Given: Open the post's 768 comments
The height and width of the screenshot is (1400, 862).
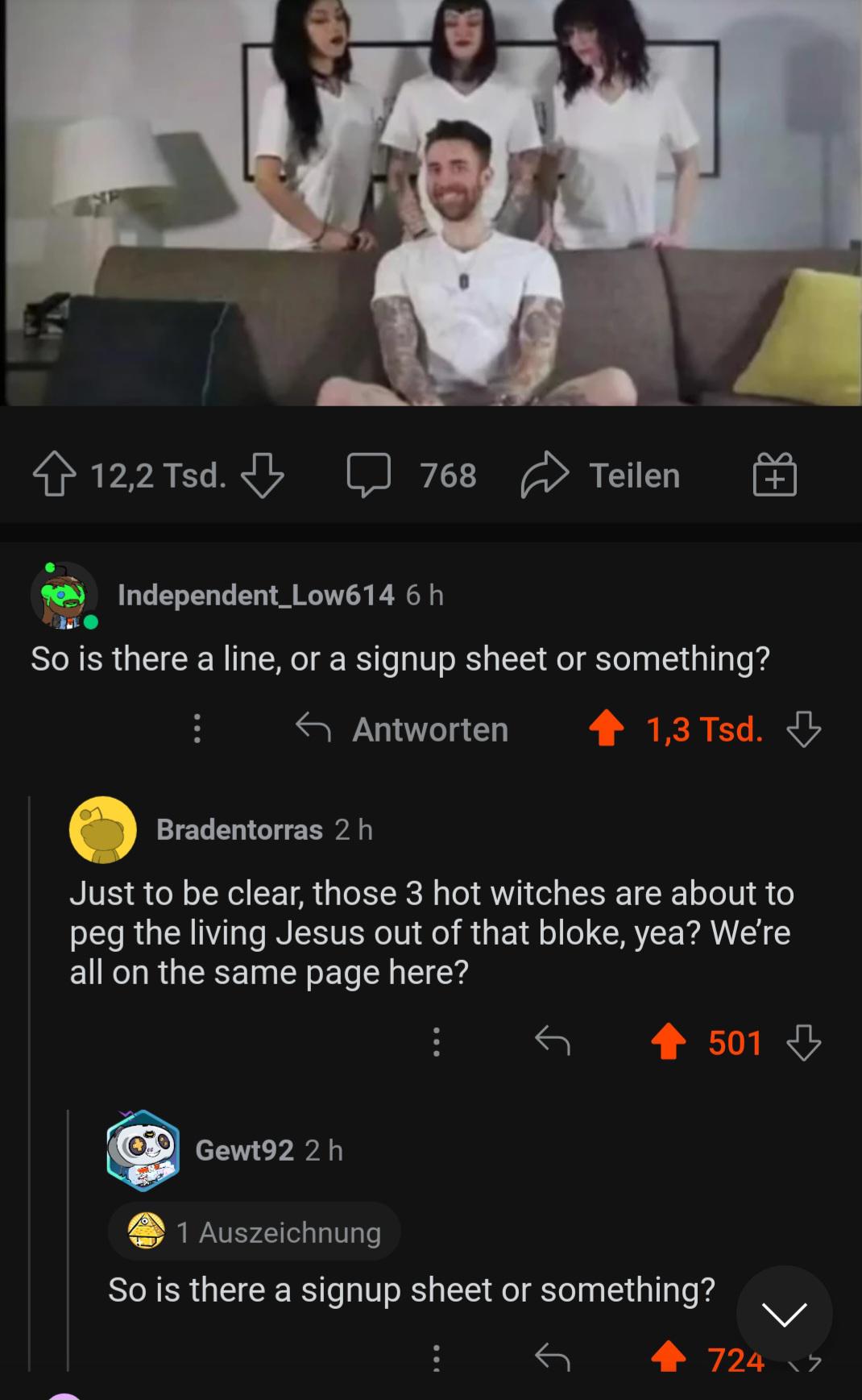Looking at the screenshot, I should [x=412, y=475].
